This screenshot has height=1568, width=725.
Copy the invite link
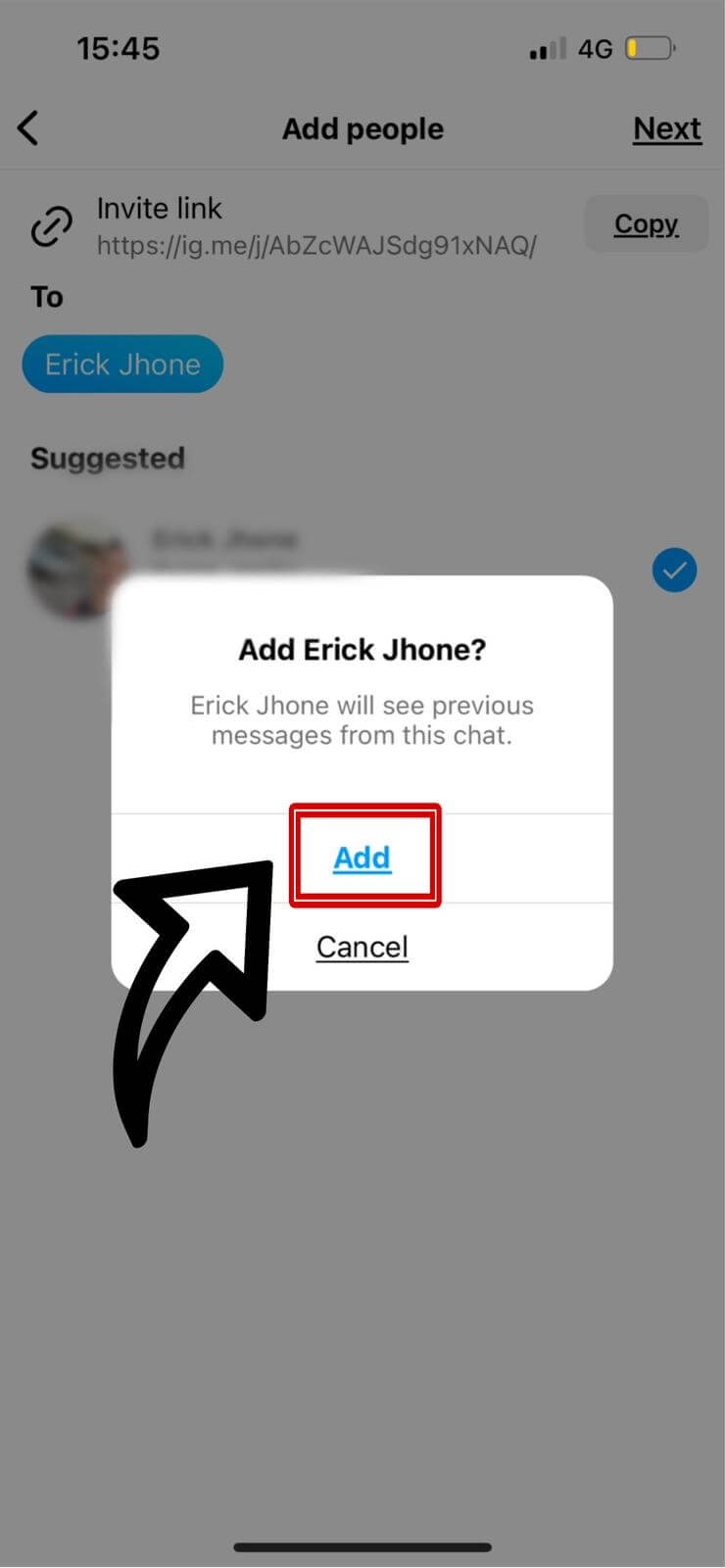coord(646,224)
